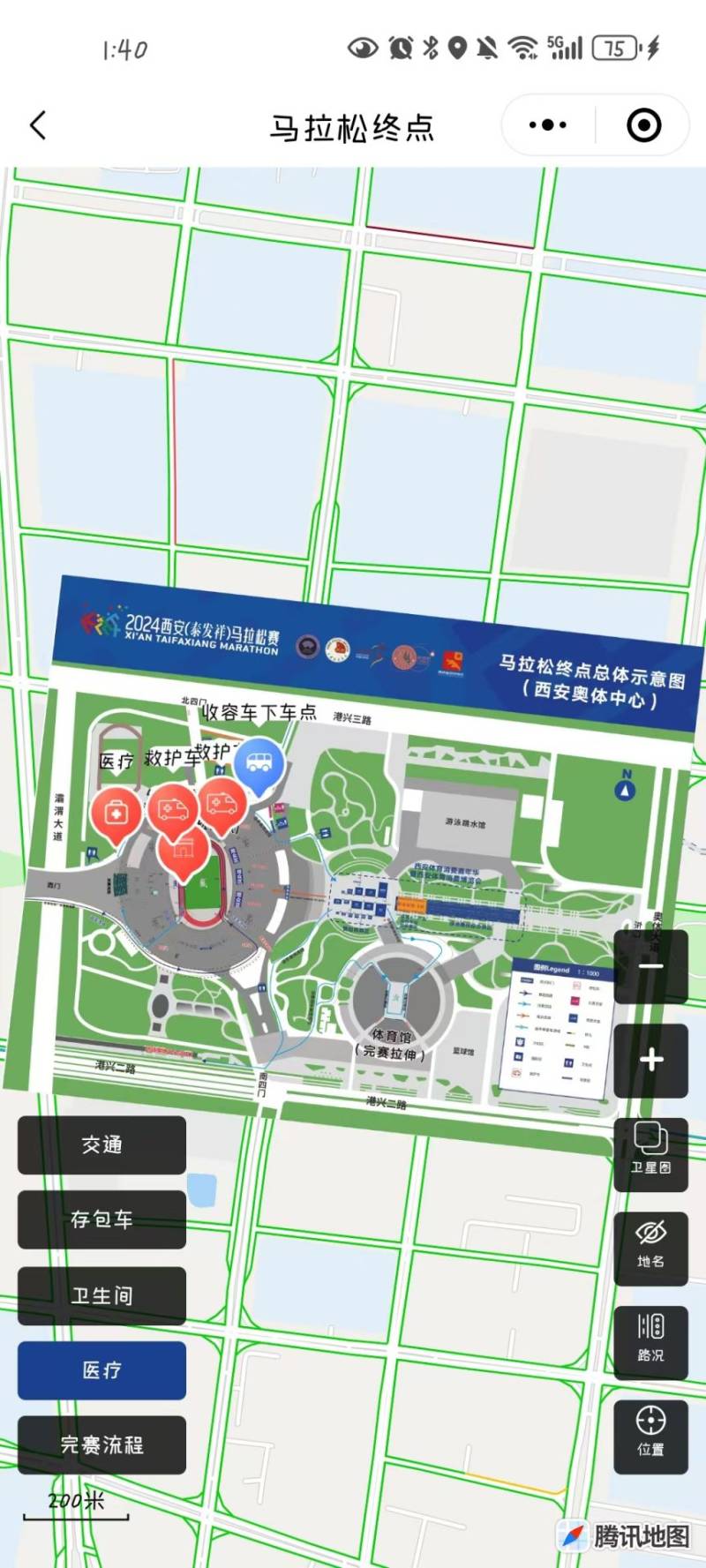
Task: Tap the compass north arrow on the map
Action: point(624,788)
